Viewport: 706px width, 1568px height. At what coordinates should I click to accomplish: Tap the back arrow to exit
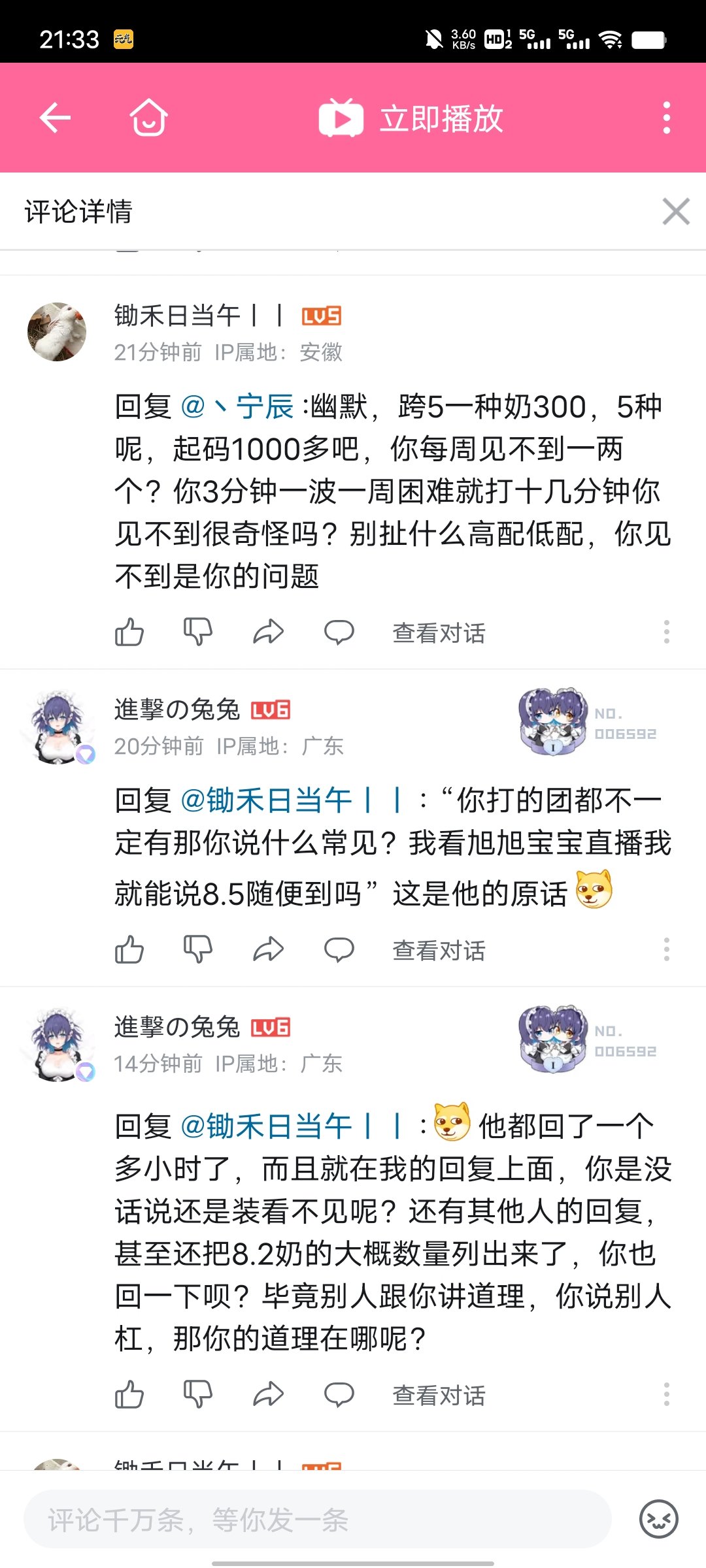click(x=56, y=118)
